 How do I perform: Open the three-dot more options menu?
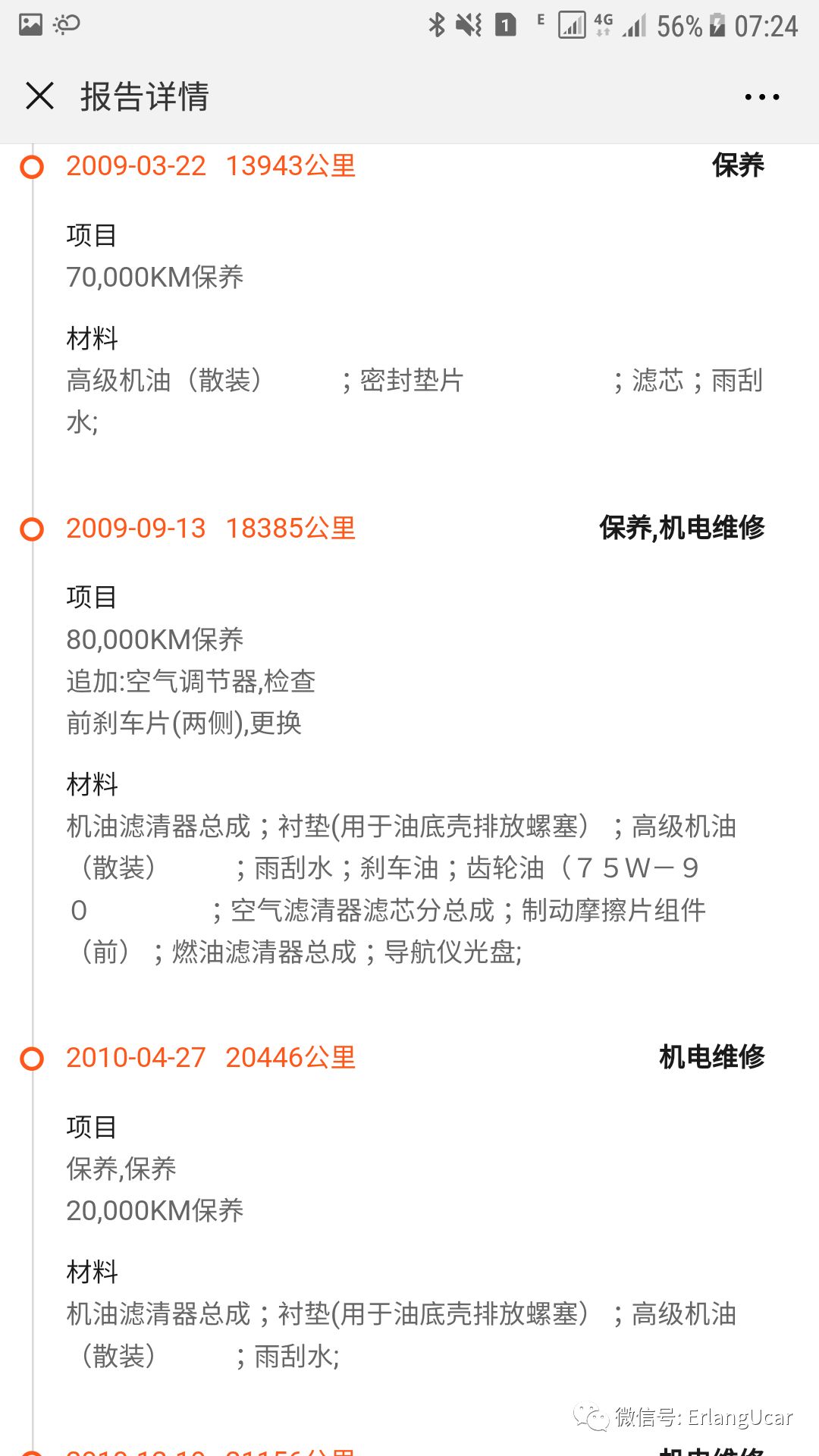pyautogui.click(x=761, y=96)
